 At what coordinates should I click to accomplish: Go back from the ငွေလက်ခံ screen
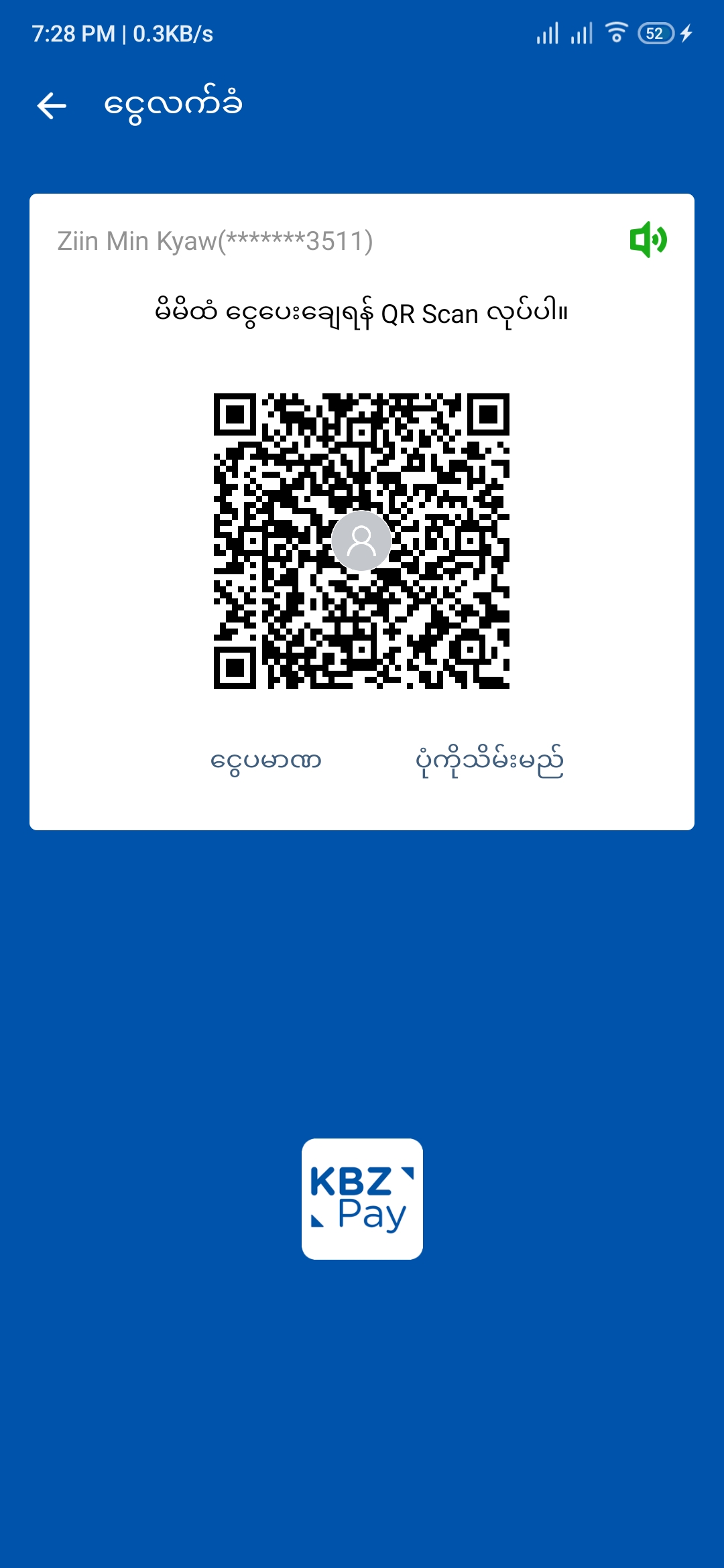(x=52, y=105)
